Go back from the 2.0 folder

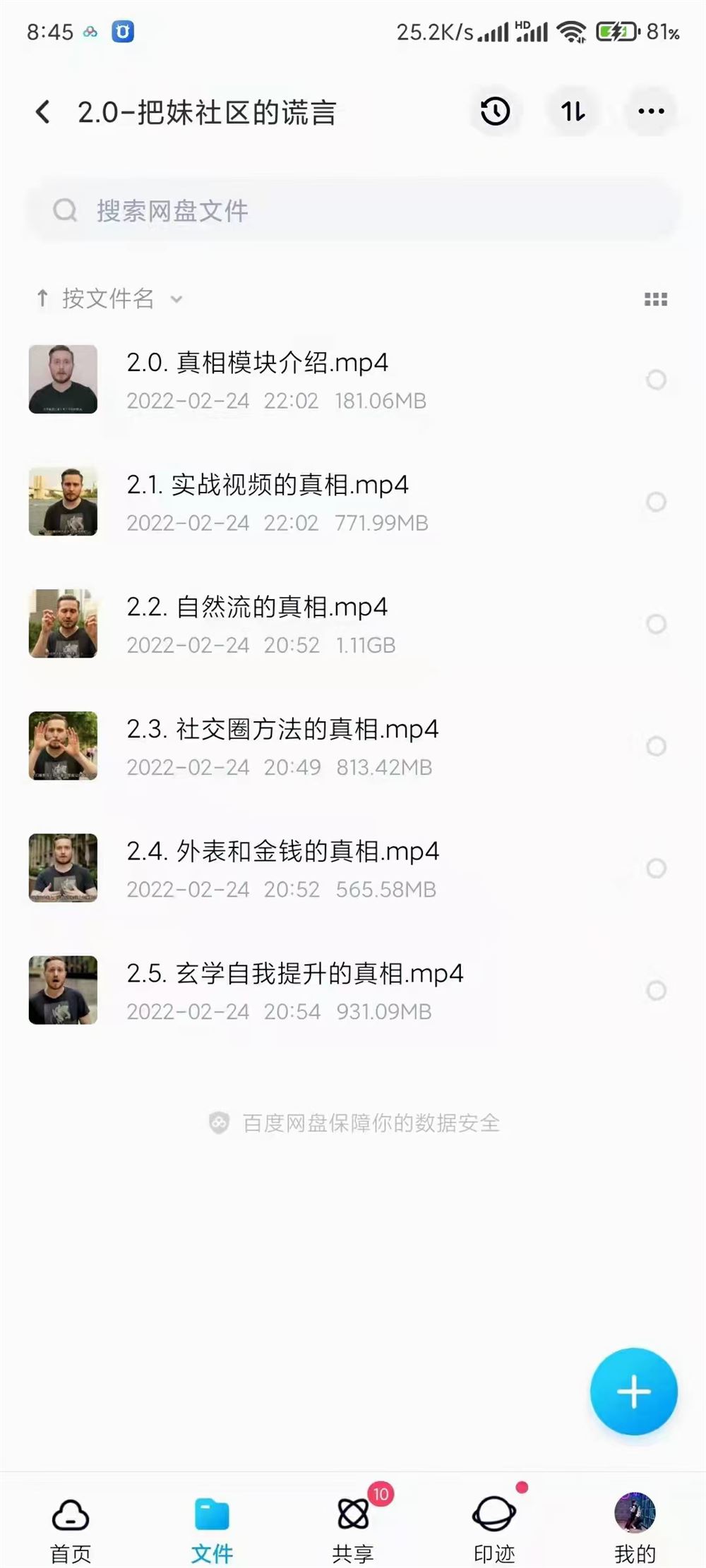pyautogui.click(x=43, y=111)
